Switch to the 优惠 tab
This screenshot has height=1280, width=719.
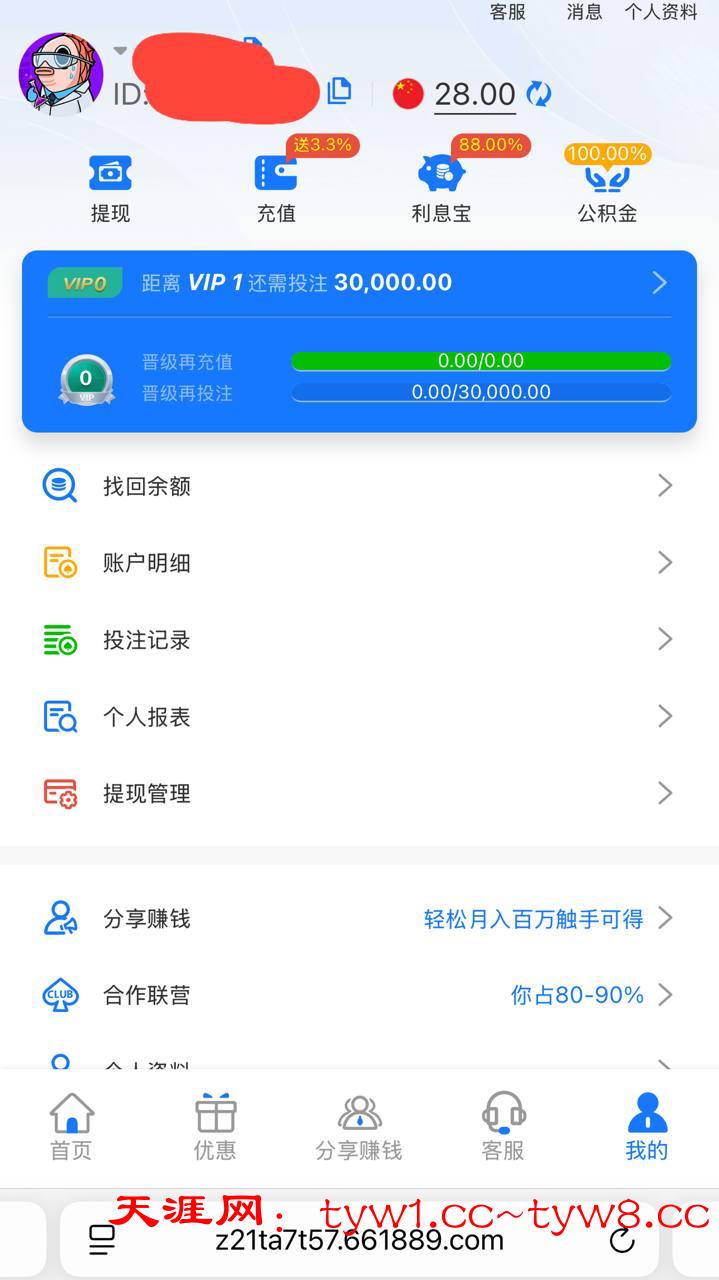[x=215, y=1127]
